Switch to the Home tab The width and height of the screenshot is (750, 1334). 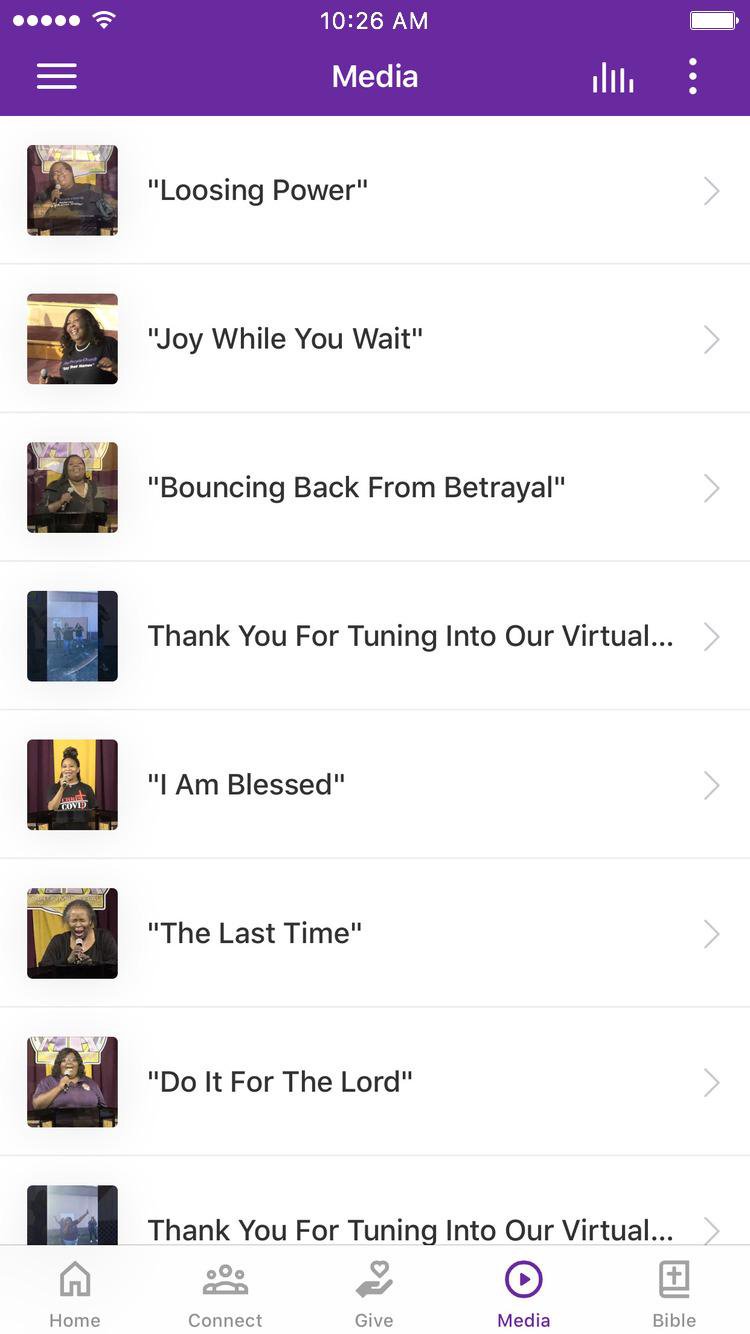tap(75, 1294)
